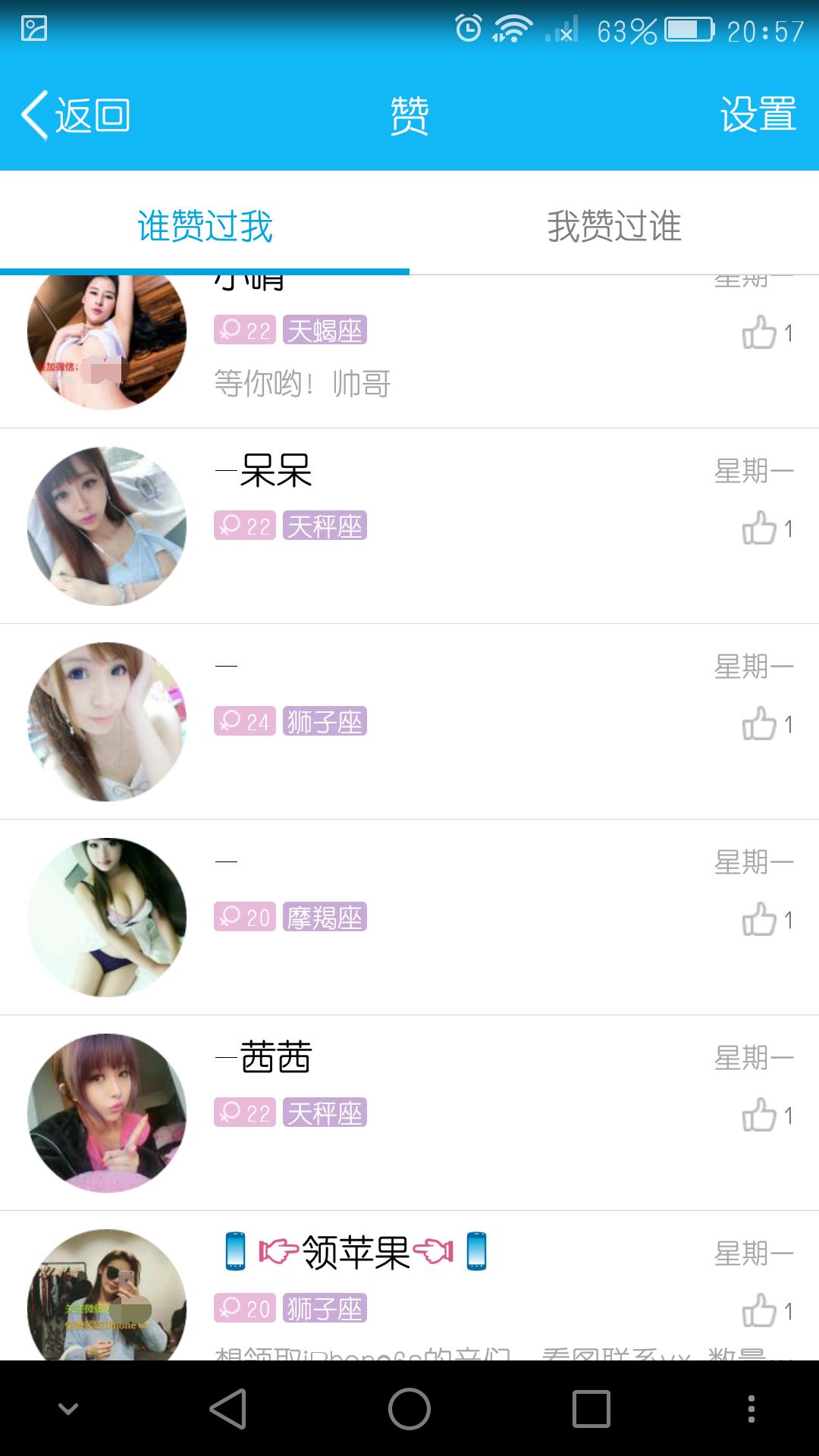The height and width of the screenshot is (1456, 819).
Task: Tap the message text 等你哟！帅哥
Action: (x=302, y=383)
